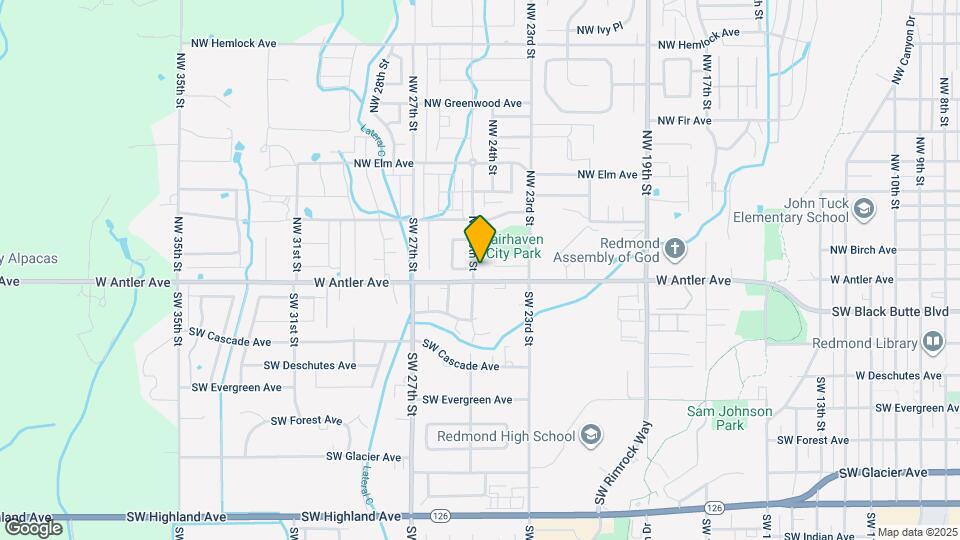Open the Redmond Assembly of God pin
The width and height of the screenshot is (960, 540).
[674, 250]
